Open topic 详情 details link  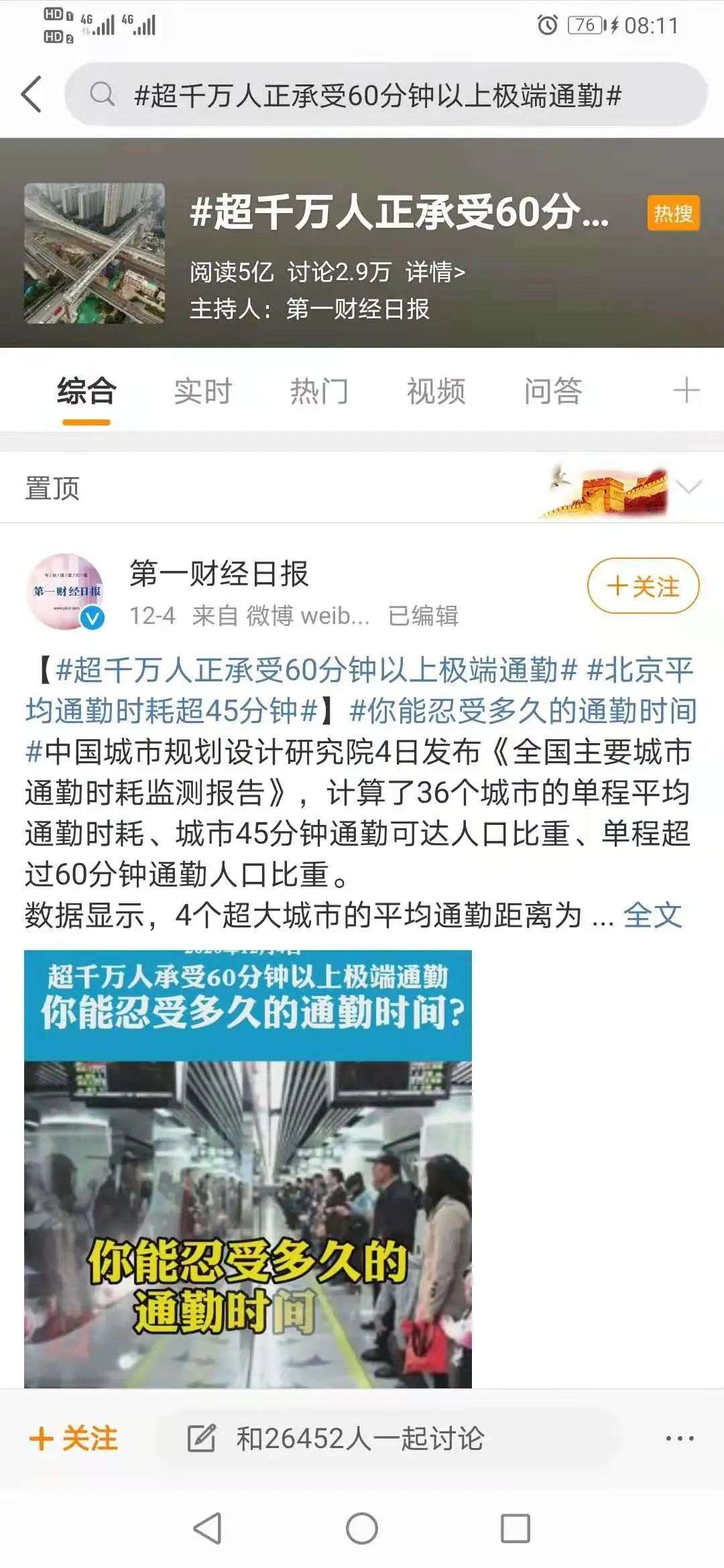tap(435, 272)
